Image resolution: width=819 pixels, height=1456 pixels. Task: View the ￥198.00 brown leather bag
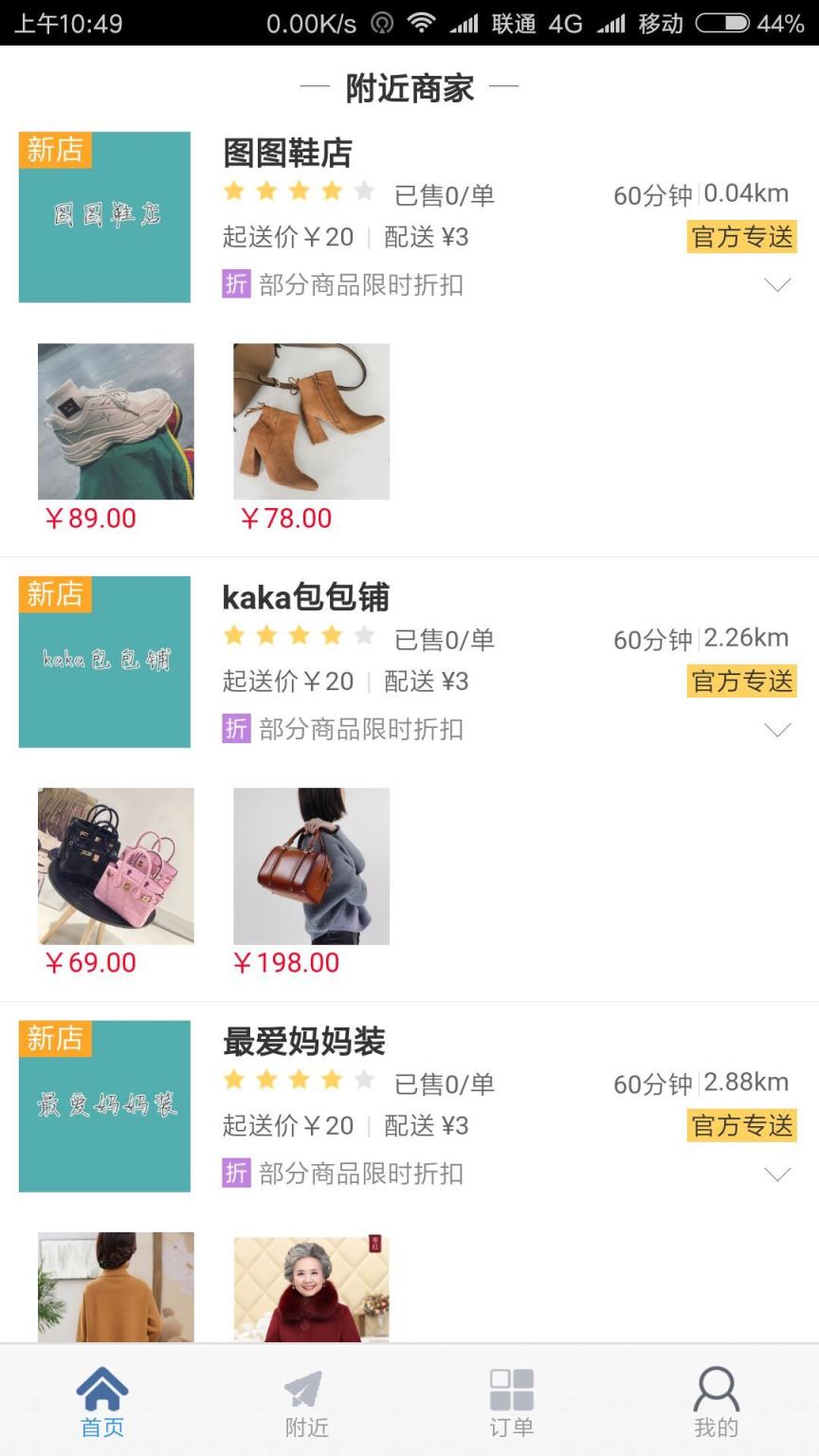[311, 866]
